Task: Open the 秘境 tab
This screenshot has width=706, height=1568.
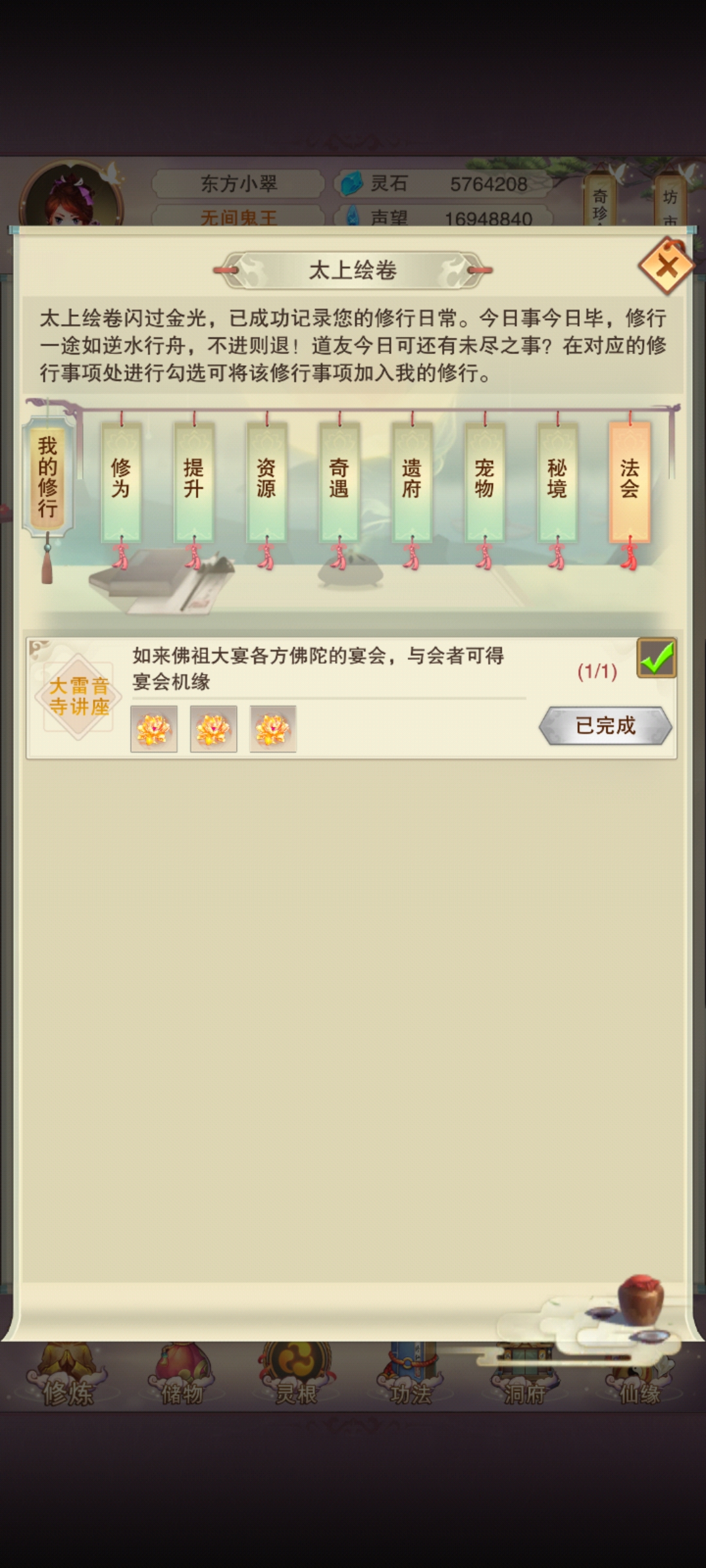Action: click(x=557, y=481)
